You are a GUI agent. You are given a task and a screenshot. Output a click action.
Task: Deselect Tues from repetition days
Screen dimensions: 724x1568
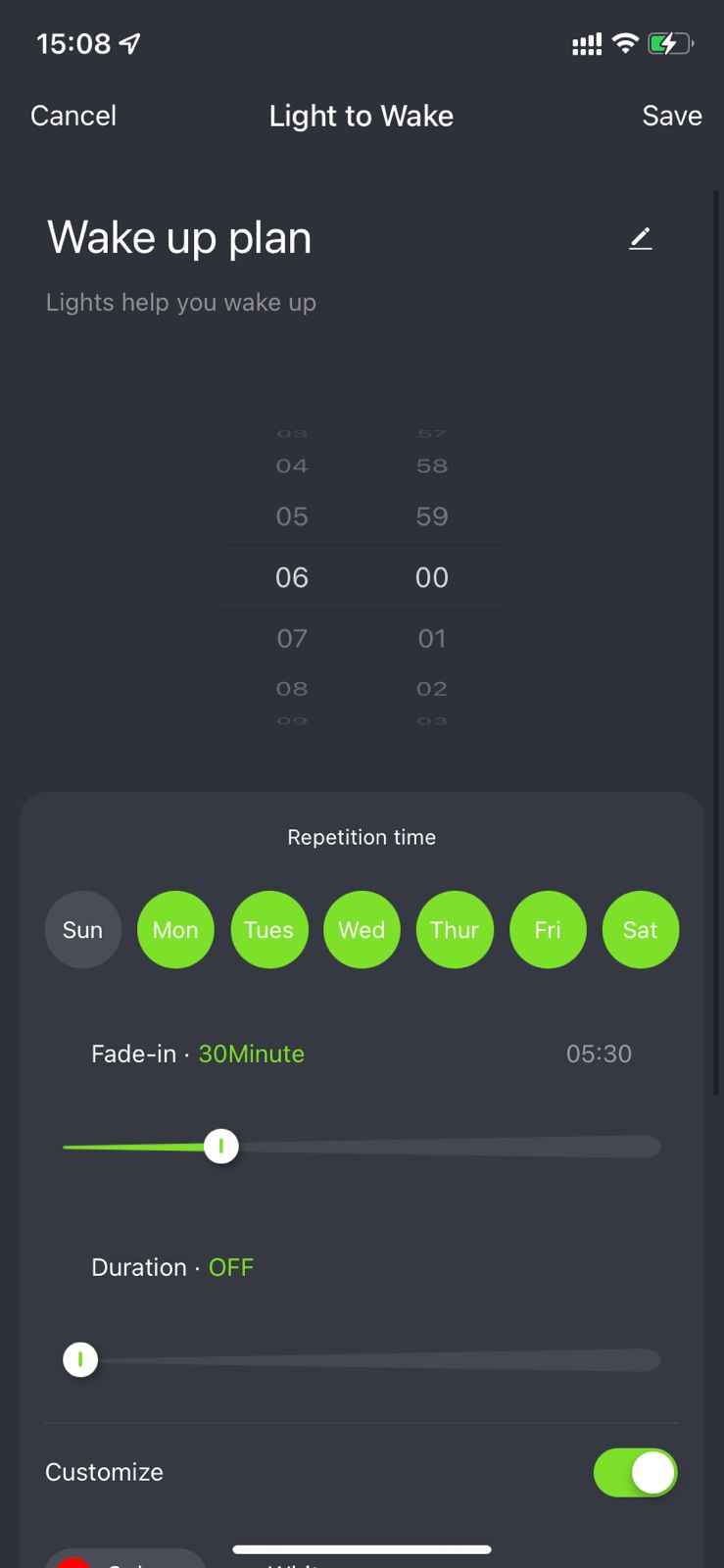click(268, 930)
